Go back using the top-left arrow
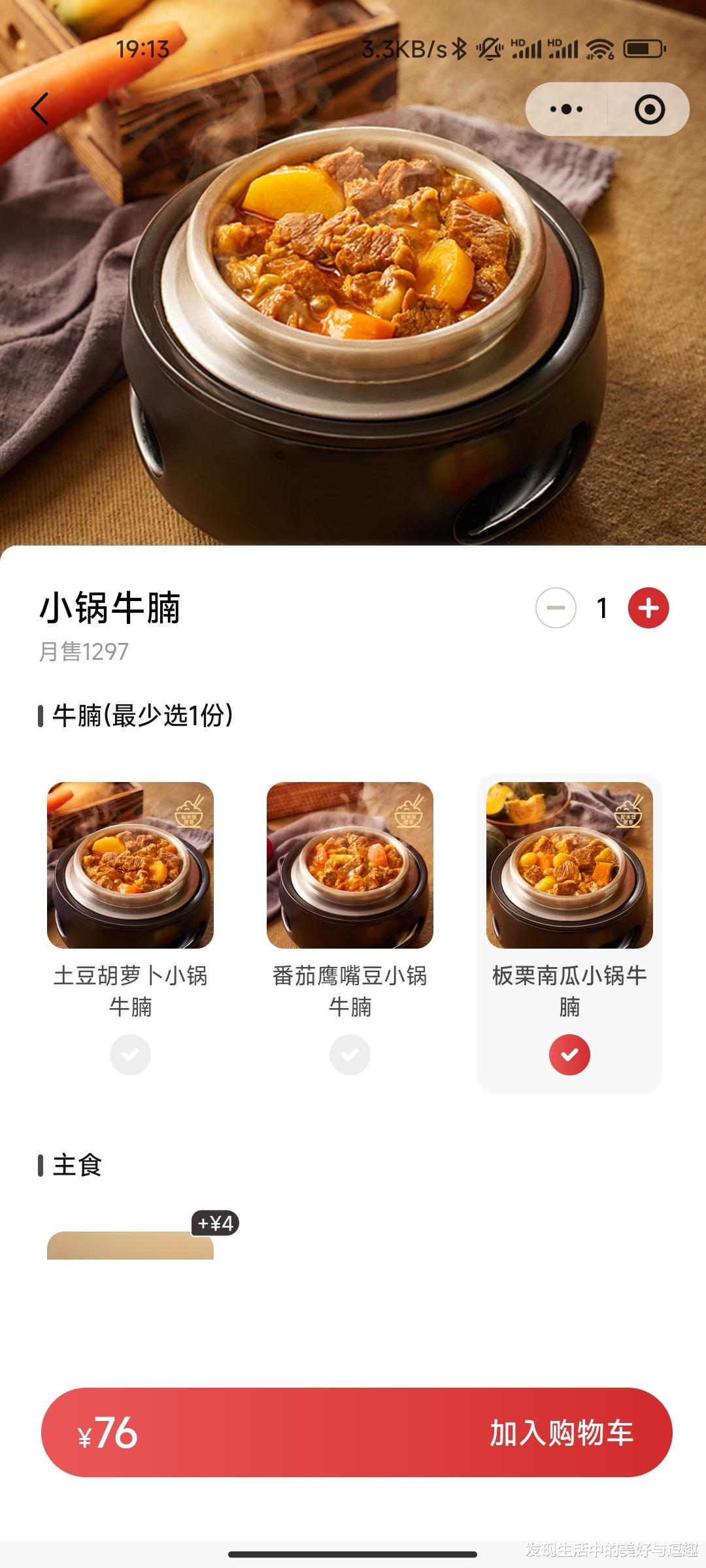 41,108
